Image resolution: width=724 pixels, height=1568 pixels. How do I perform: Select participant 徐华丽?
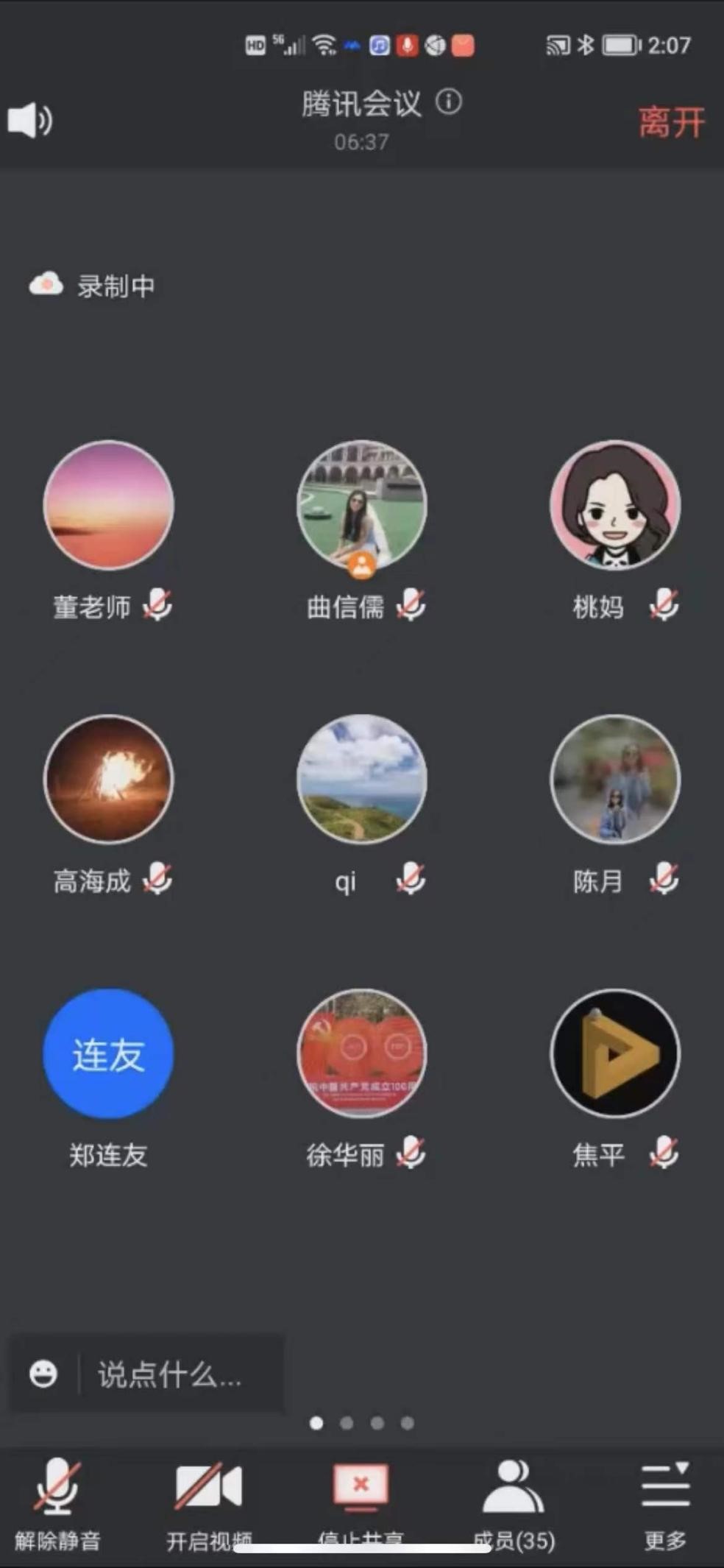click(x=361, y=1053)
